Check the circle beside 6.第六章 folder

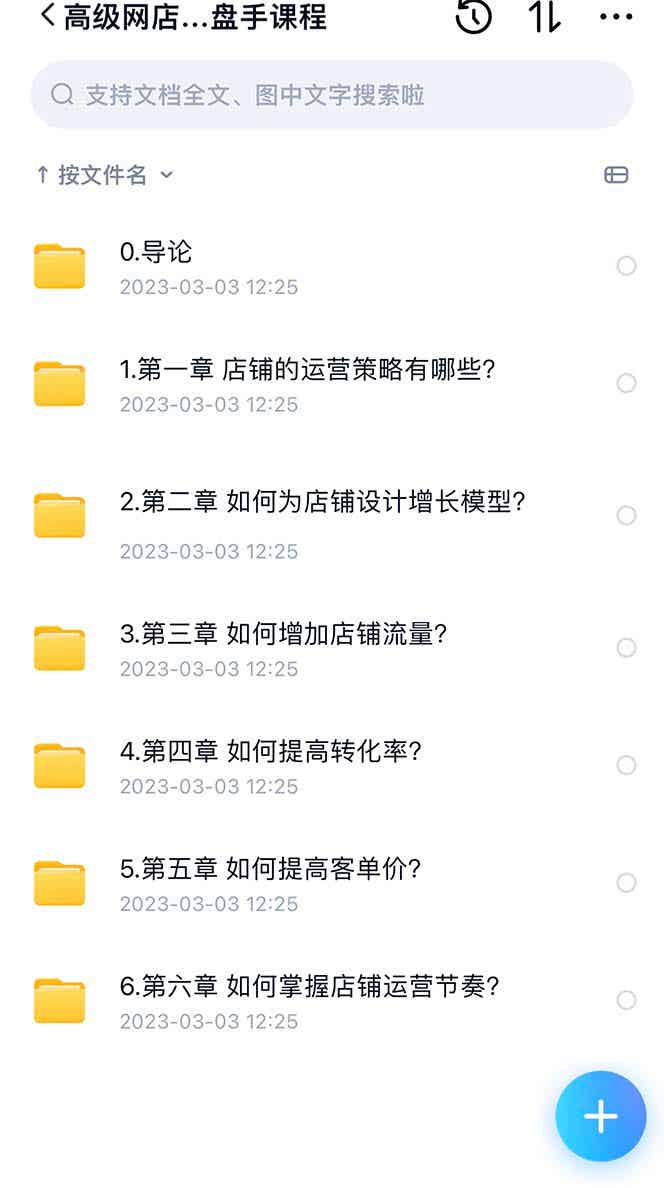click(626, 1000)
